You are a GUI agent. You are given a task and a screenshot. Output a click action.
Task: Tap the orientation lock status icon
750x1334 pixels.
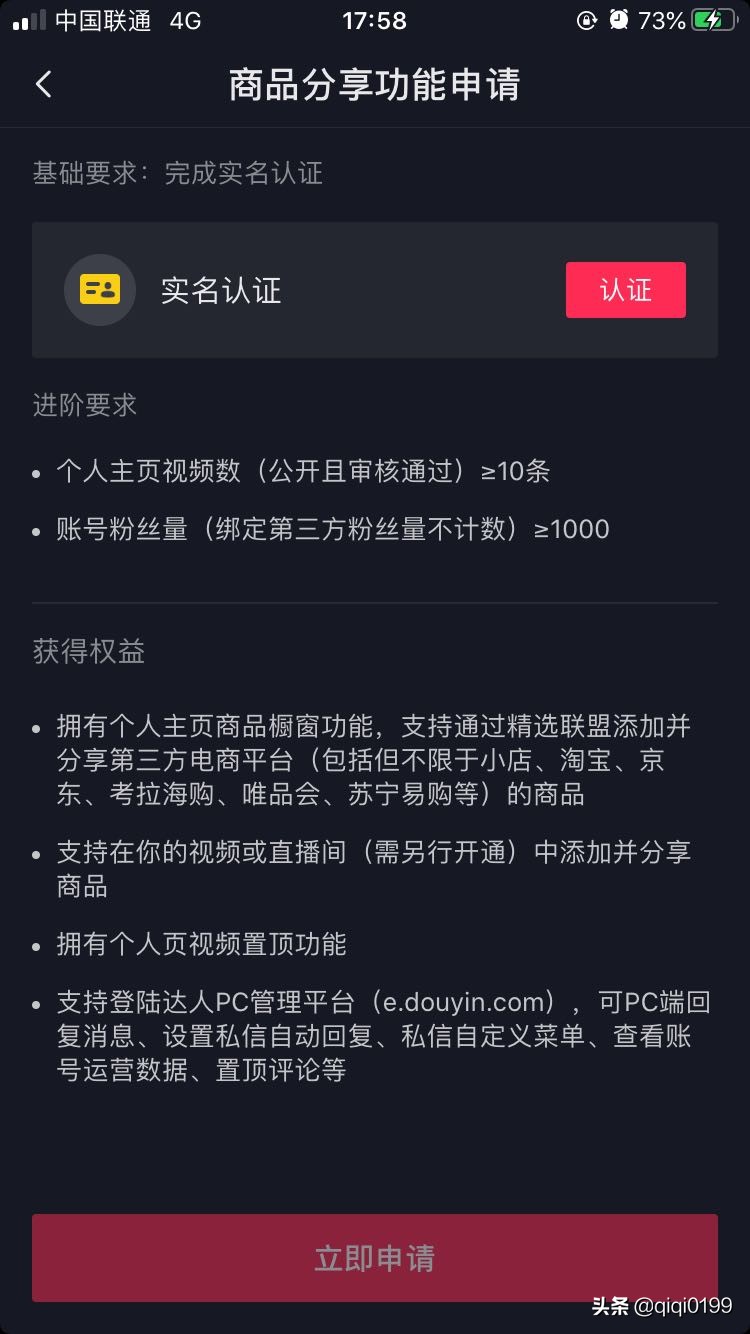[586, 20]
